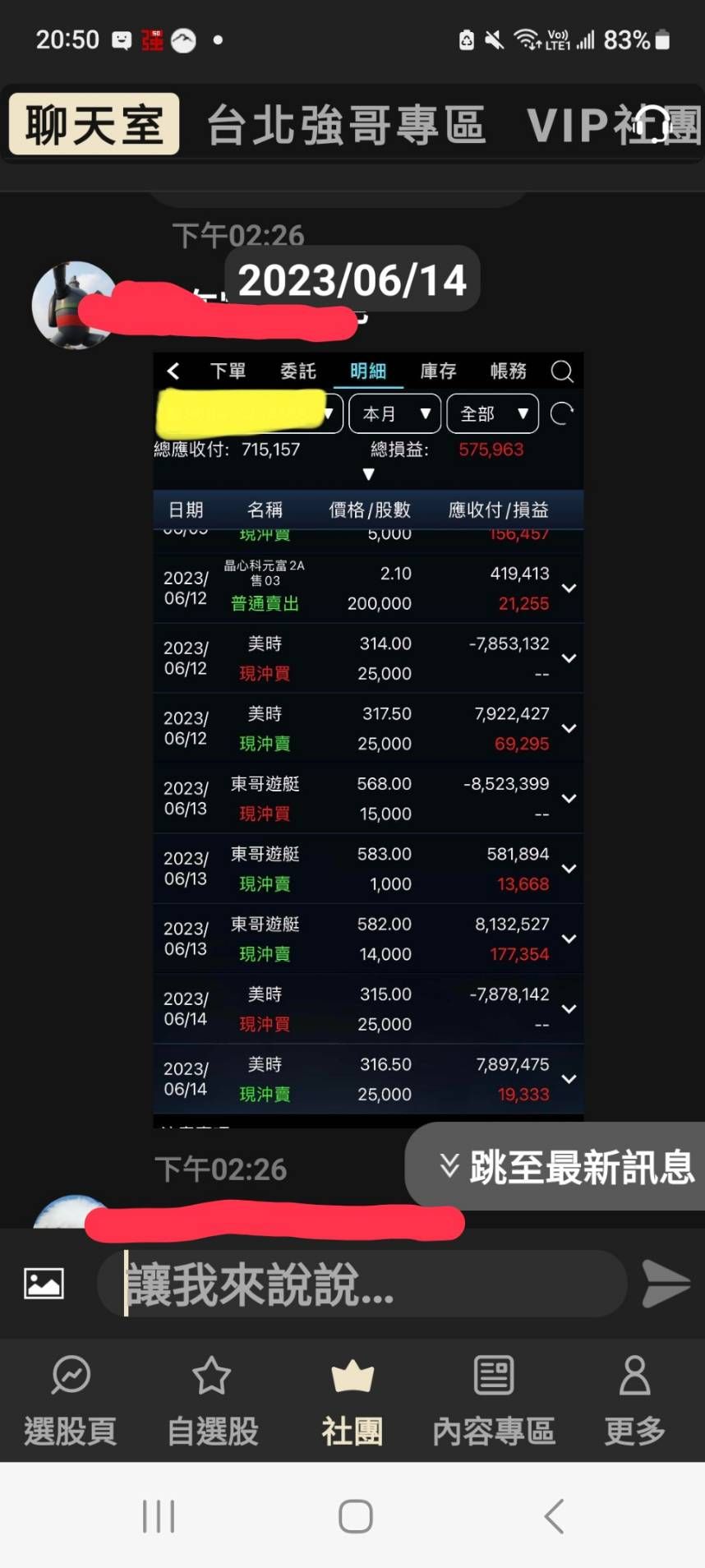Tap the triangle below 總損益 to expand
The width and height of the screenshot is (705, 1568).
click(368, 474)
